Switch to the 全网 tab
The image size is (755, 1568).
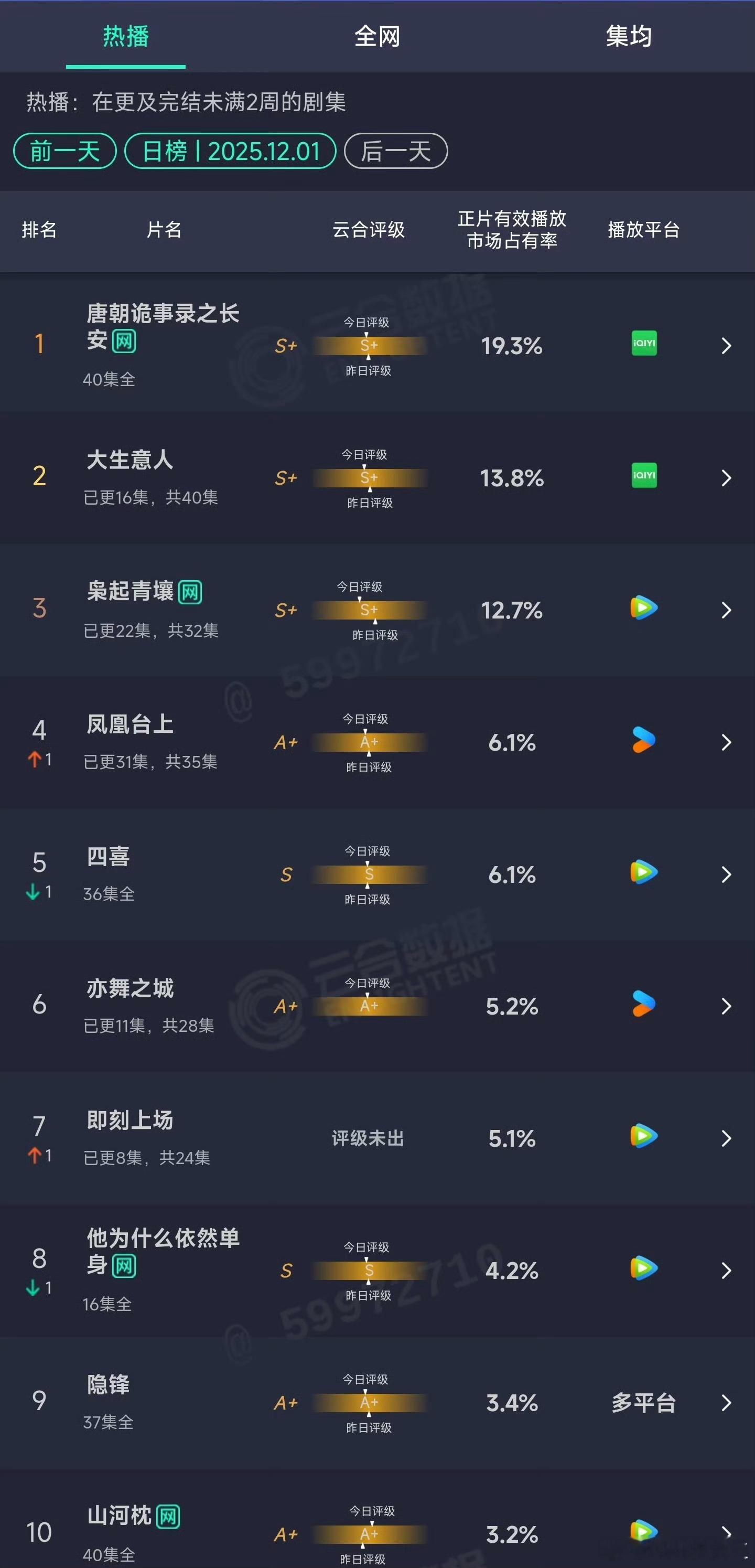377,37
